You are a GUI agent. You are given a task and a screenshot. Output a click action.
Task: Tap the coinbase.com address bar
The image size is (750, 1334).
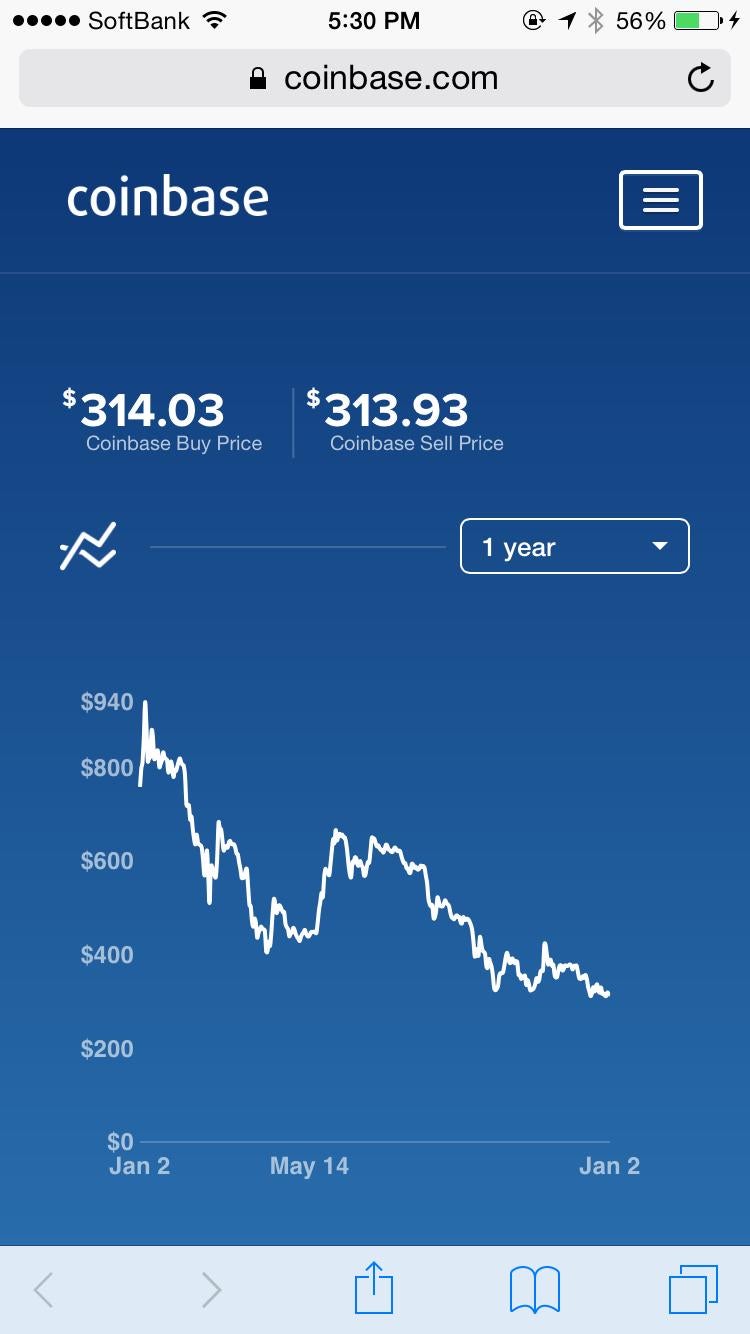[373, 78]
